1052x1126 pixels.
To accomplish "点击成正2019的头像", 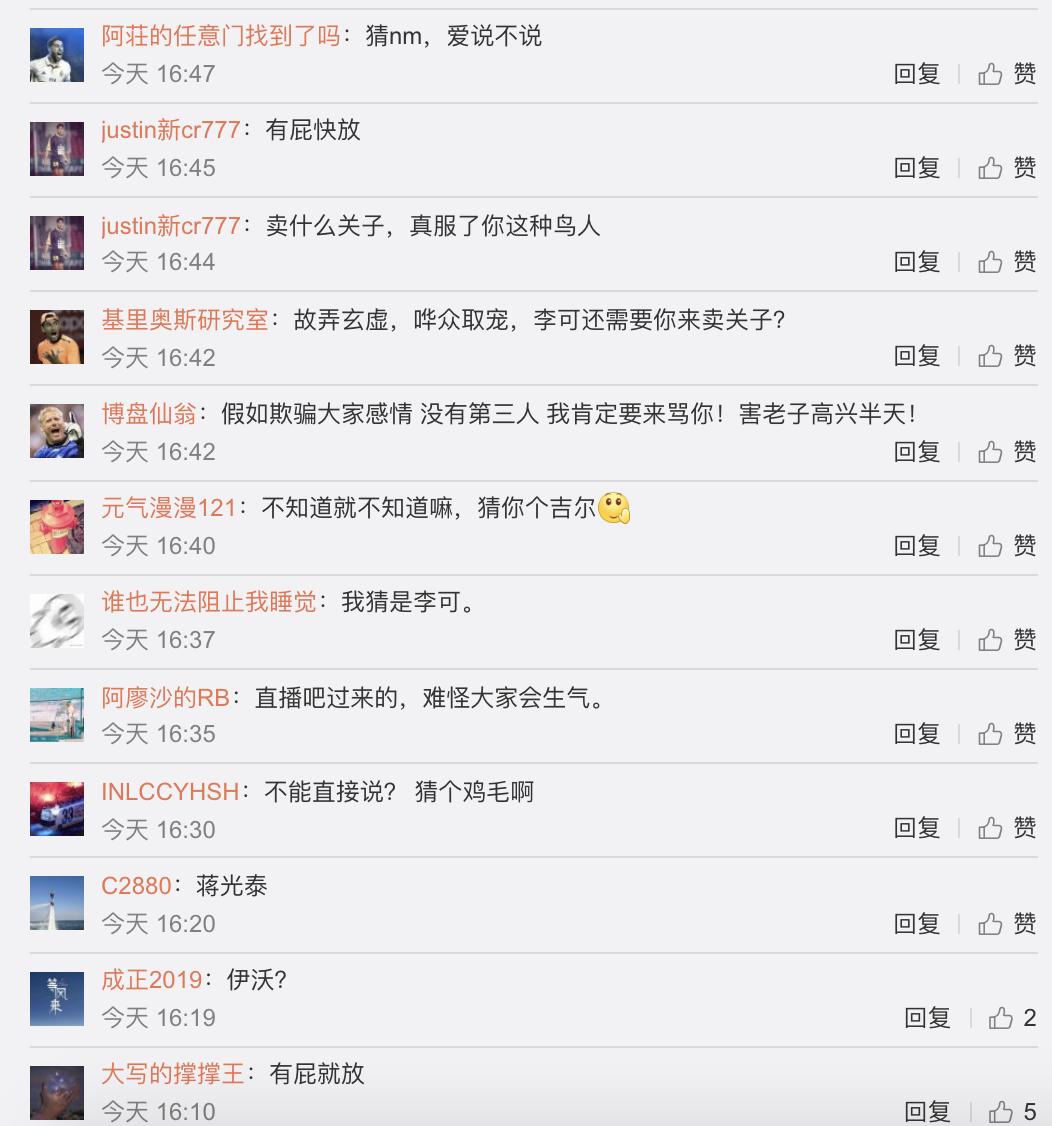I will tap(57, 996).
